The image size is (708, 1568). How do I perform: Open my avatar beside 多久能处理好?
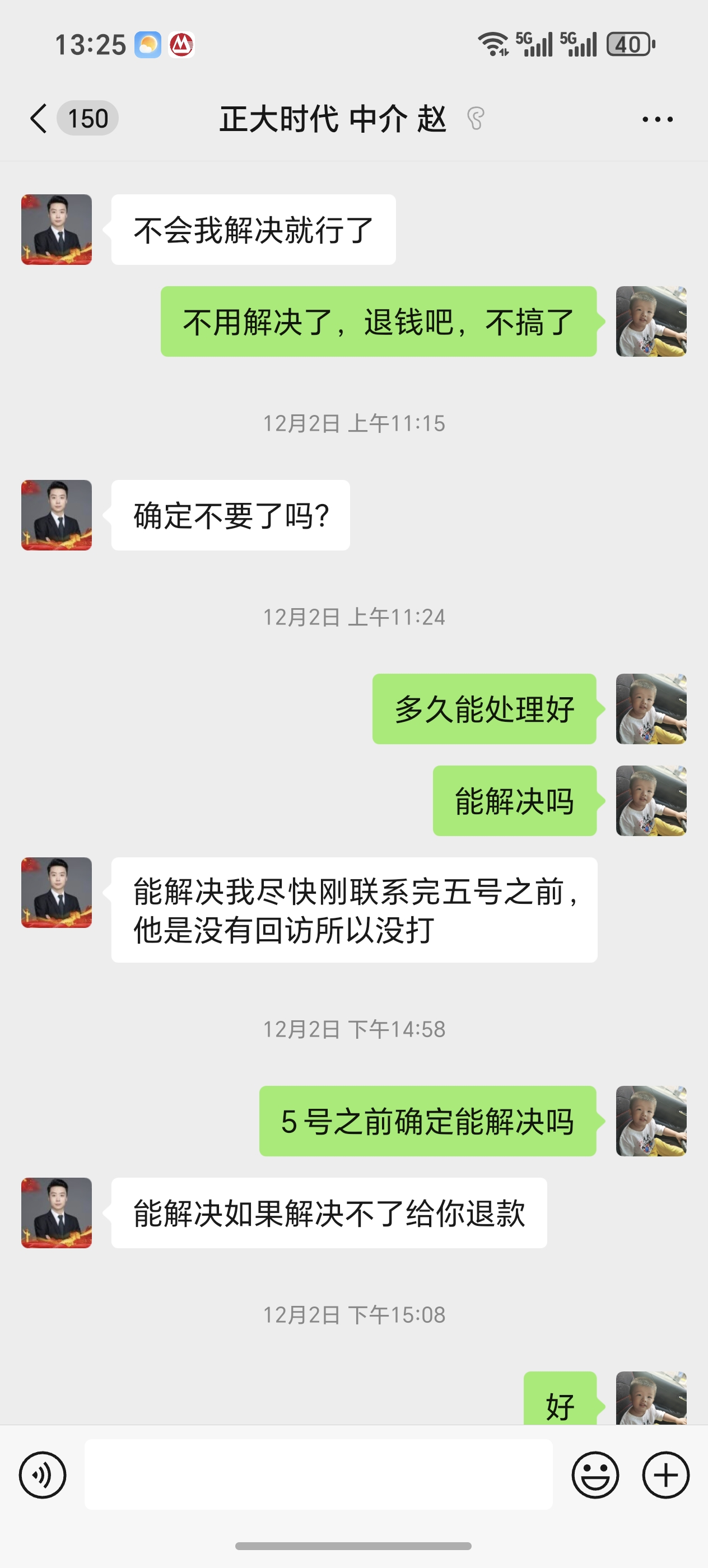[x=651, y=708]
